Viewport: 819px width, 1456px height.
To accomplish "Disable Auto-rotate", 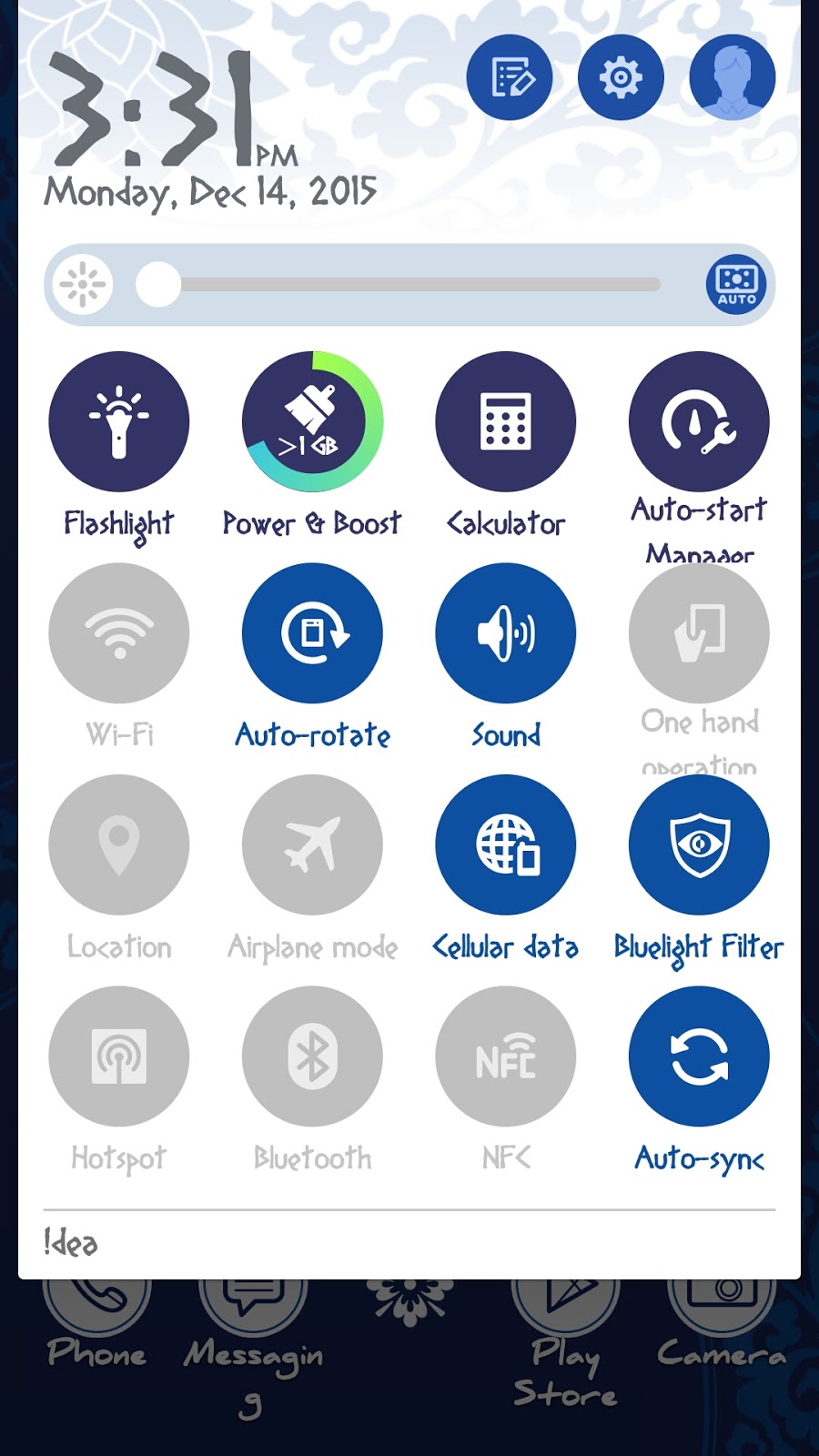I will [x=312, y=633].
